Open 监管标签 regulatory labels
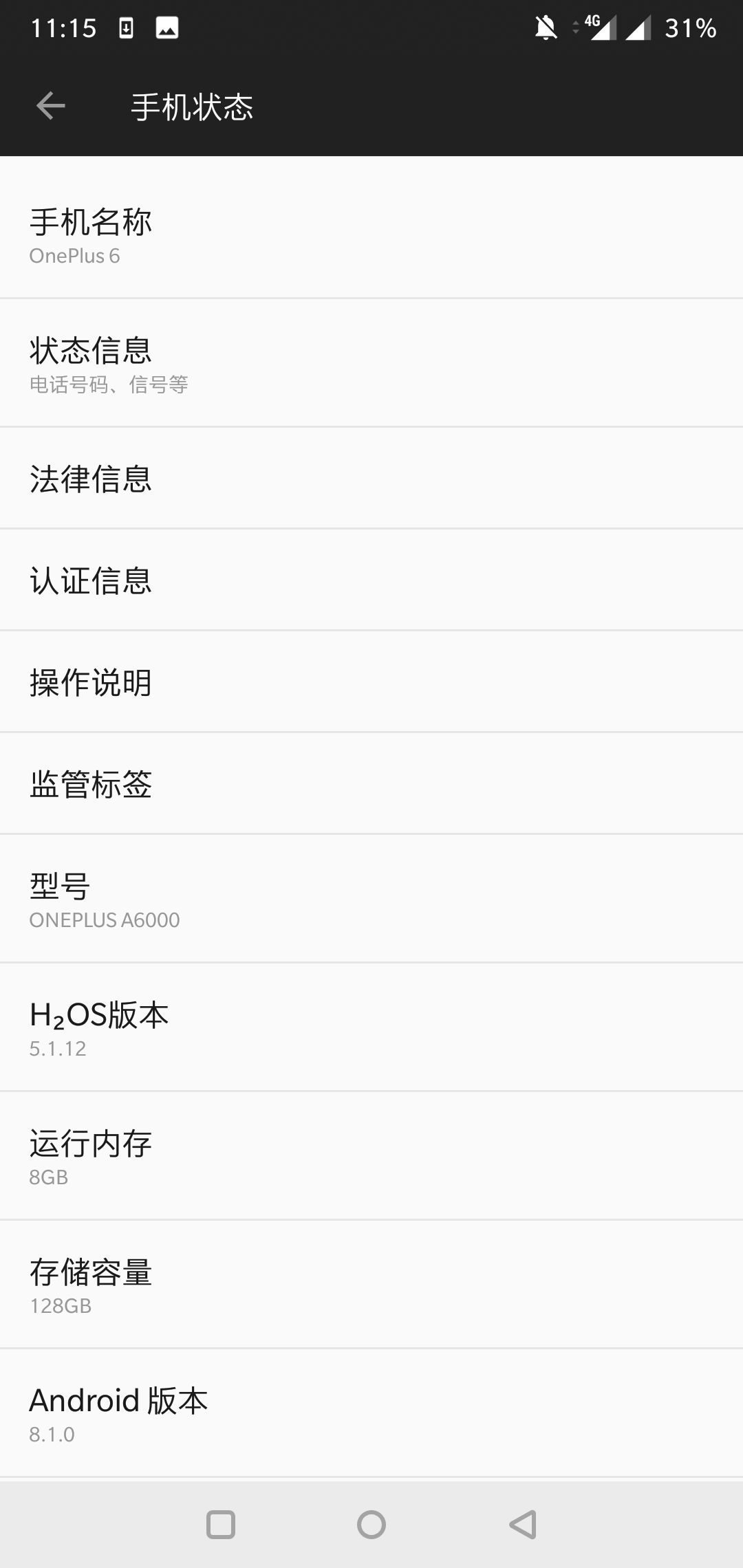The width and height of the screenshot is (743, 1568). point(371,783)
